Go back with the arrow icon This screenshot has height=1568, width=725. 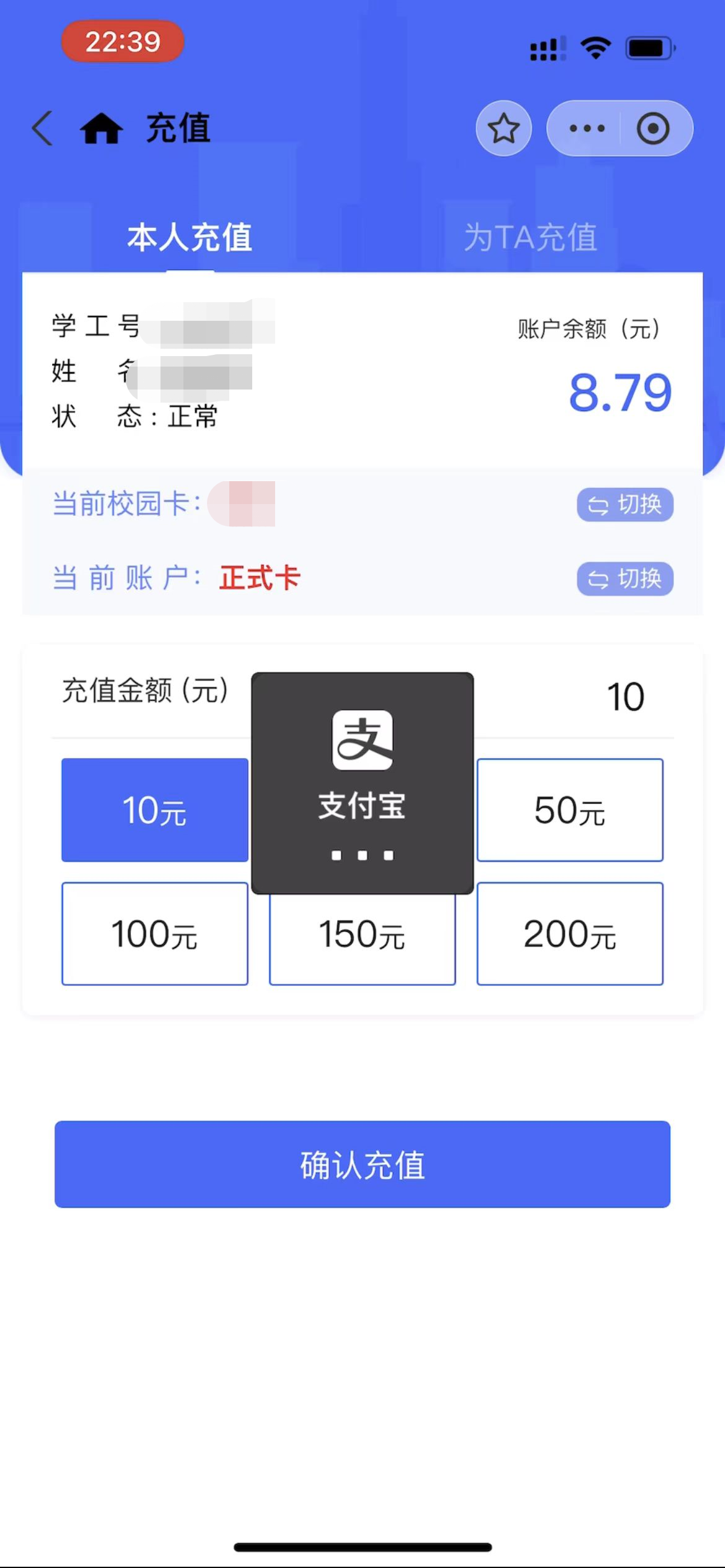[x=42, y=128]
